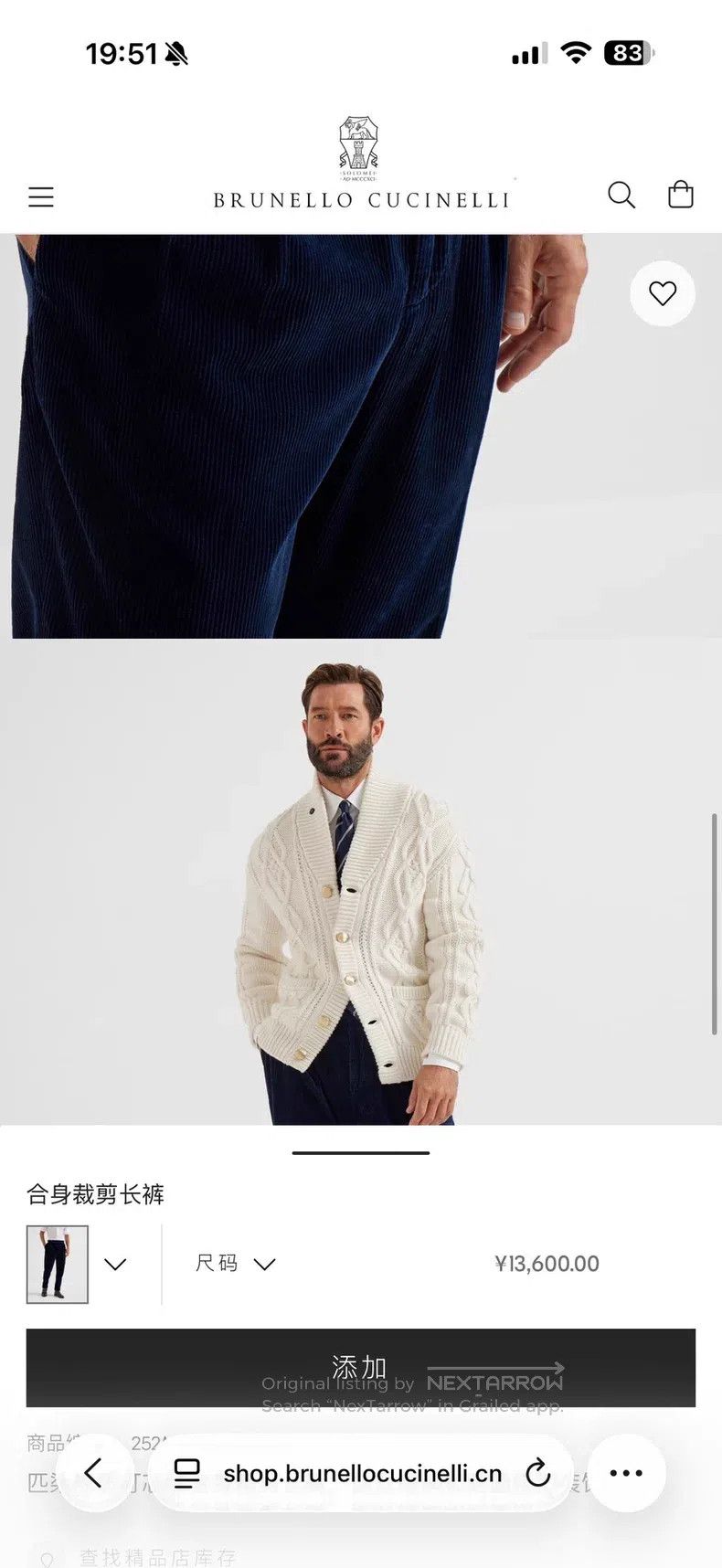Open the shopping bag
This screenshot has width=722, height=1568.
point(681,194)
